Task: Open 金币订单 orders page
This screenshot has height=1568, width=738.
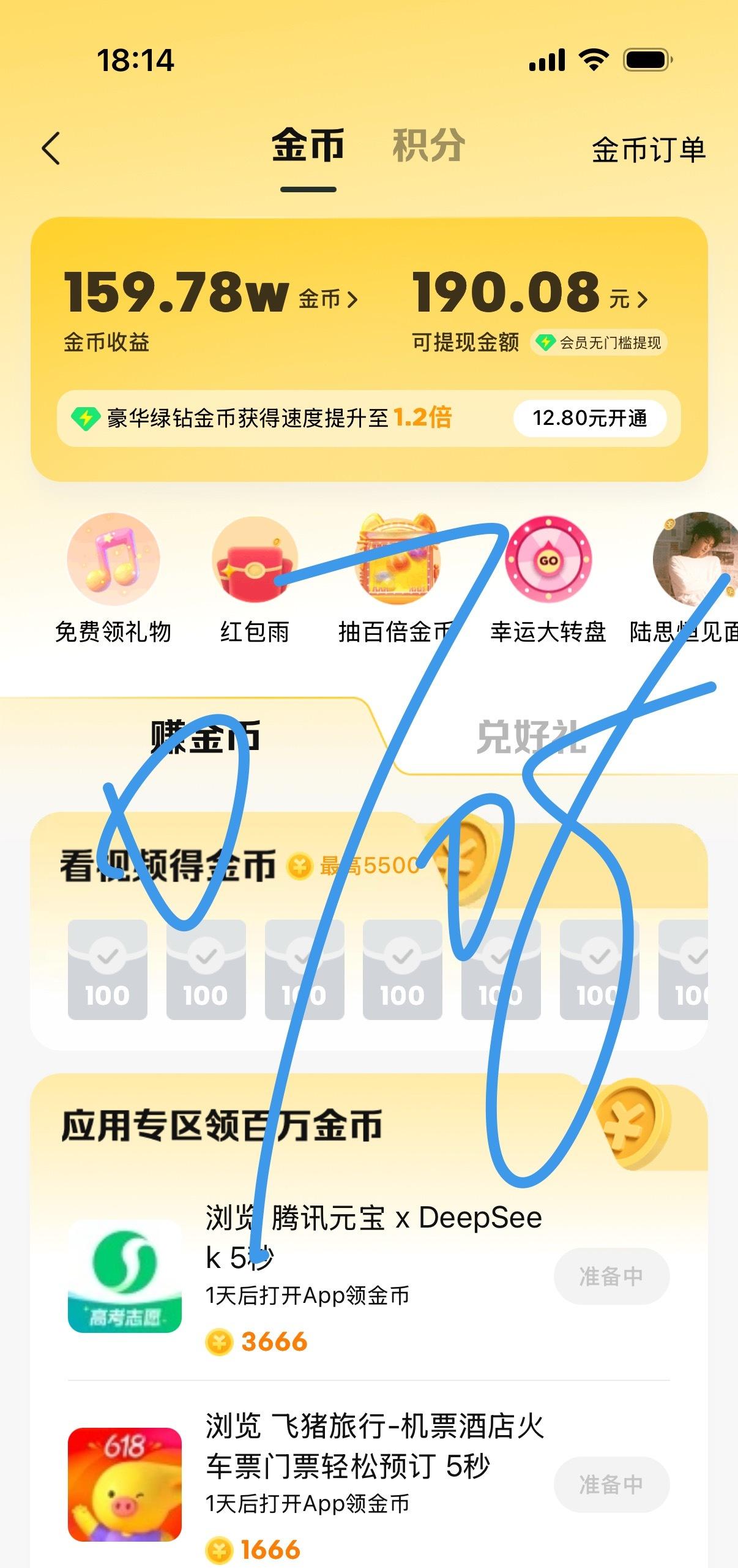Action: 648,150
